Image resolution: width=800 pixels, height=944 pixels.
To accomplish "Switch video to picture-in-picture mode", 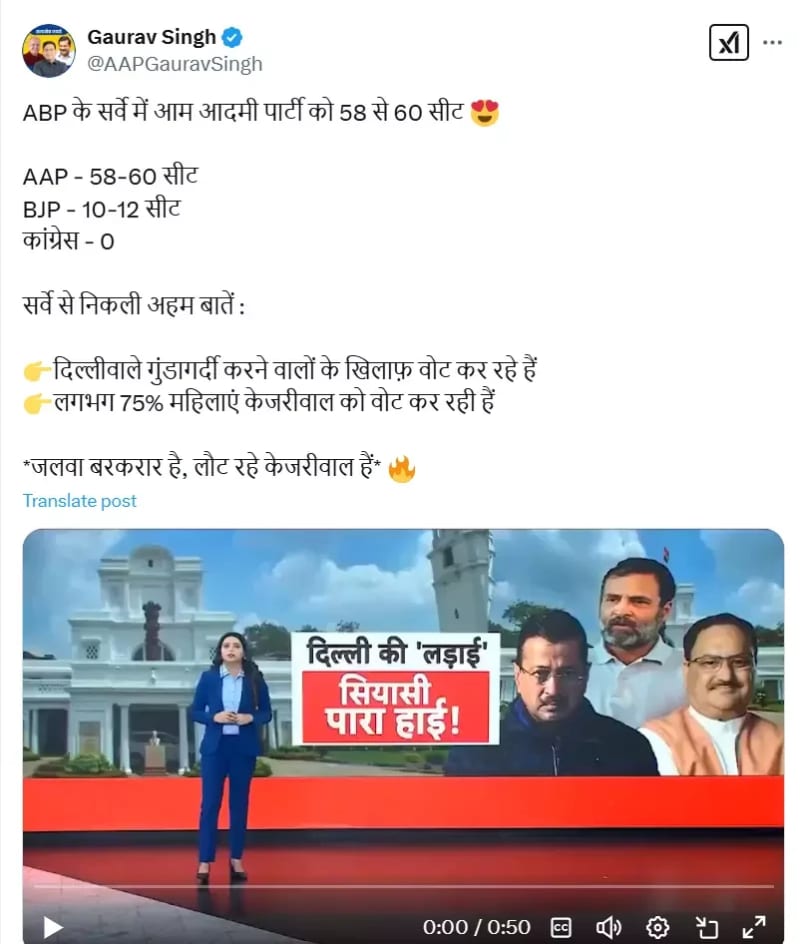I will pos(706,927).
